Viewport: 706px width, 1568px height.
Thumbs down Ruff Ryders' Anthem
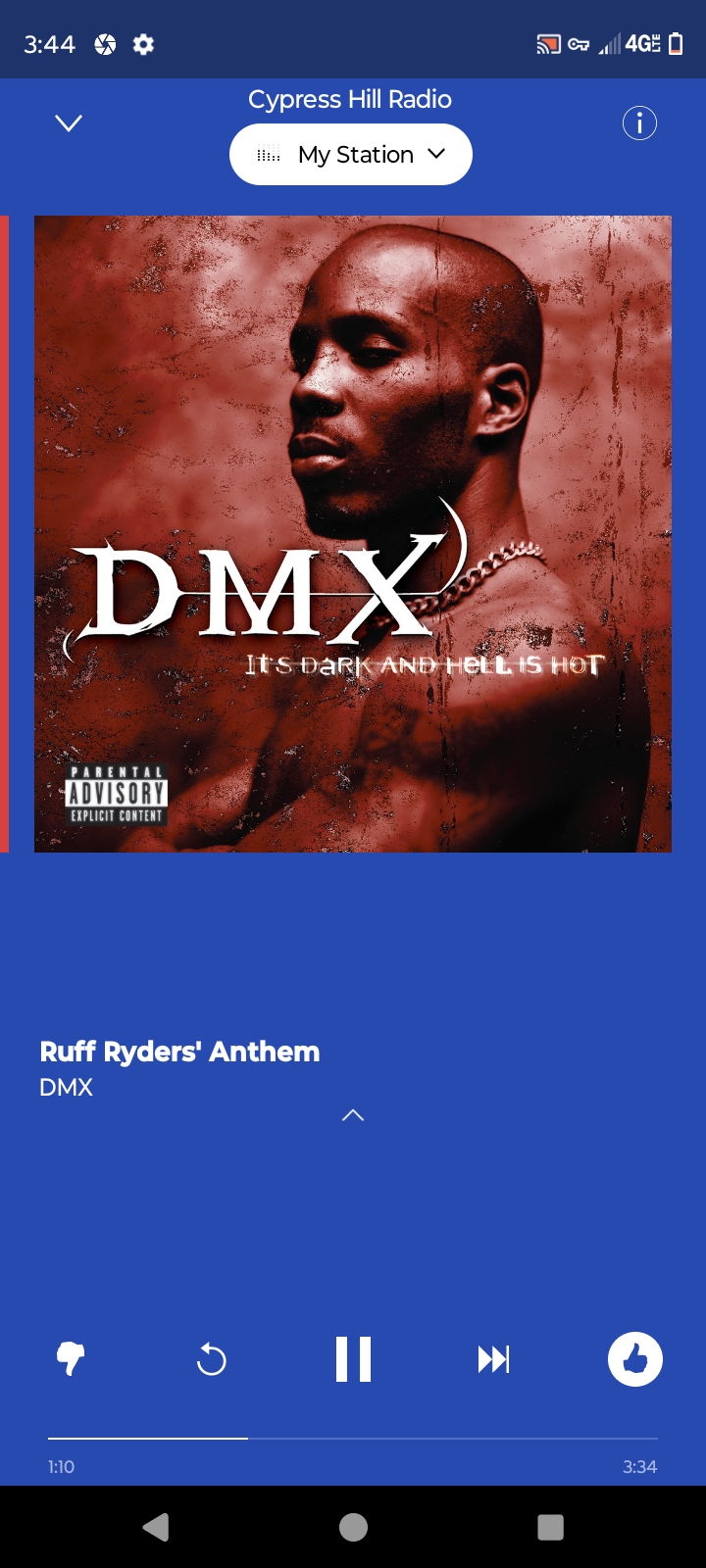tap(71, 1359)
